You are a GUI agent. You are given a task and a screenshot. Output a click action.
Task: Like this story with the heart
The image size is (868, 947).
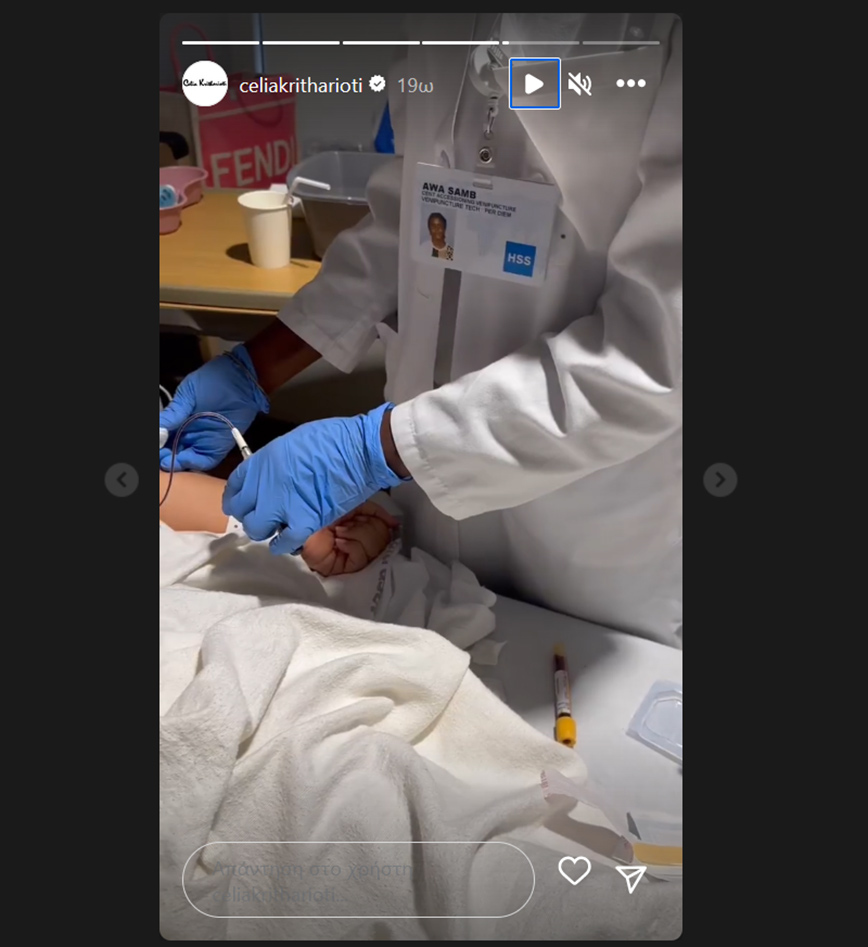point(574,871)
